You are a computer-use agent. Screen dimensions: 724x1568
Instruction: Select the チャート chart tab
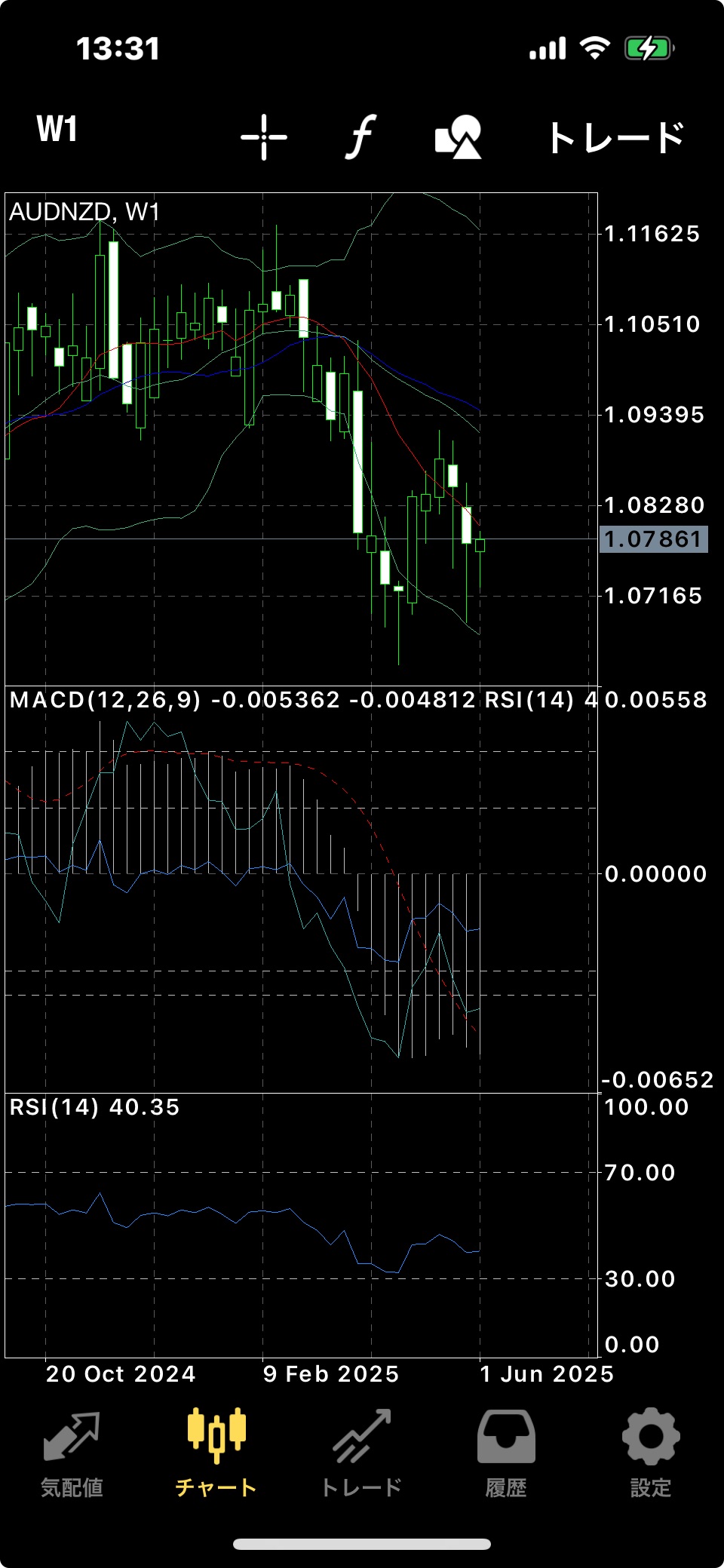click(x=216, y=1455)
